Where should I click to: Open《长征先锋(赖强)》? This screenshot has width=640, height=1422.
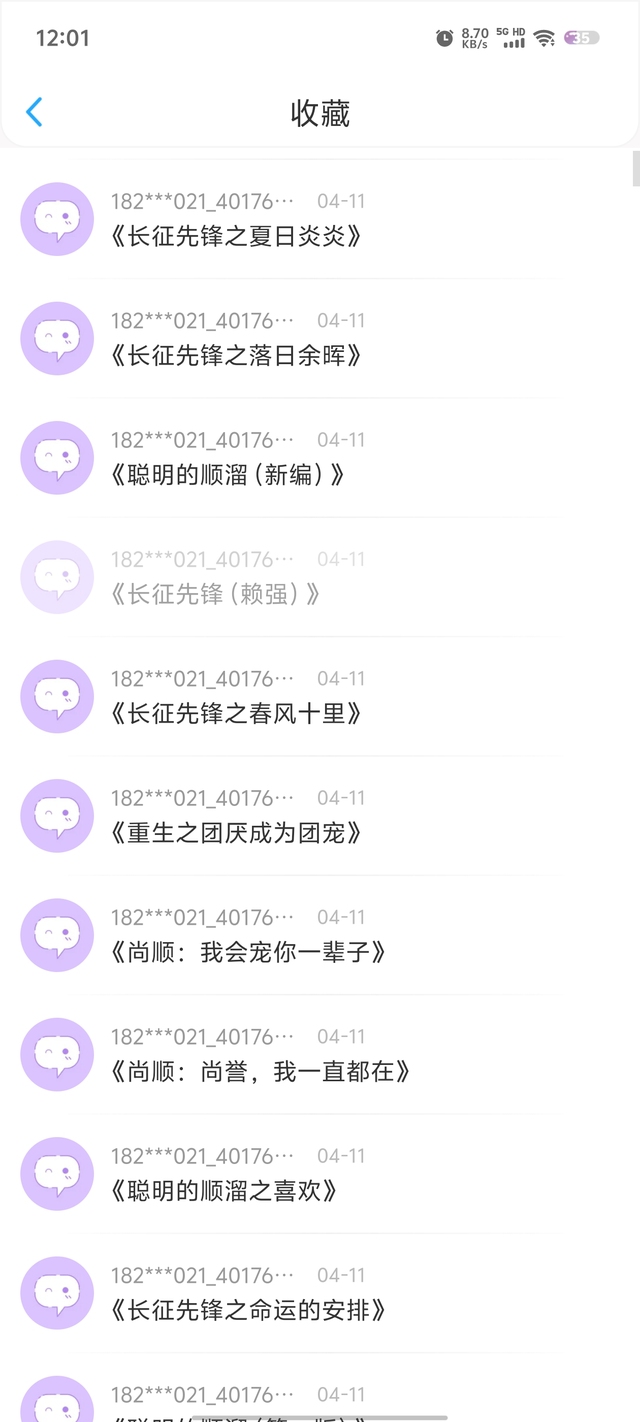coord(320,577)
